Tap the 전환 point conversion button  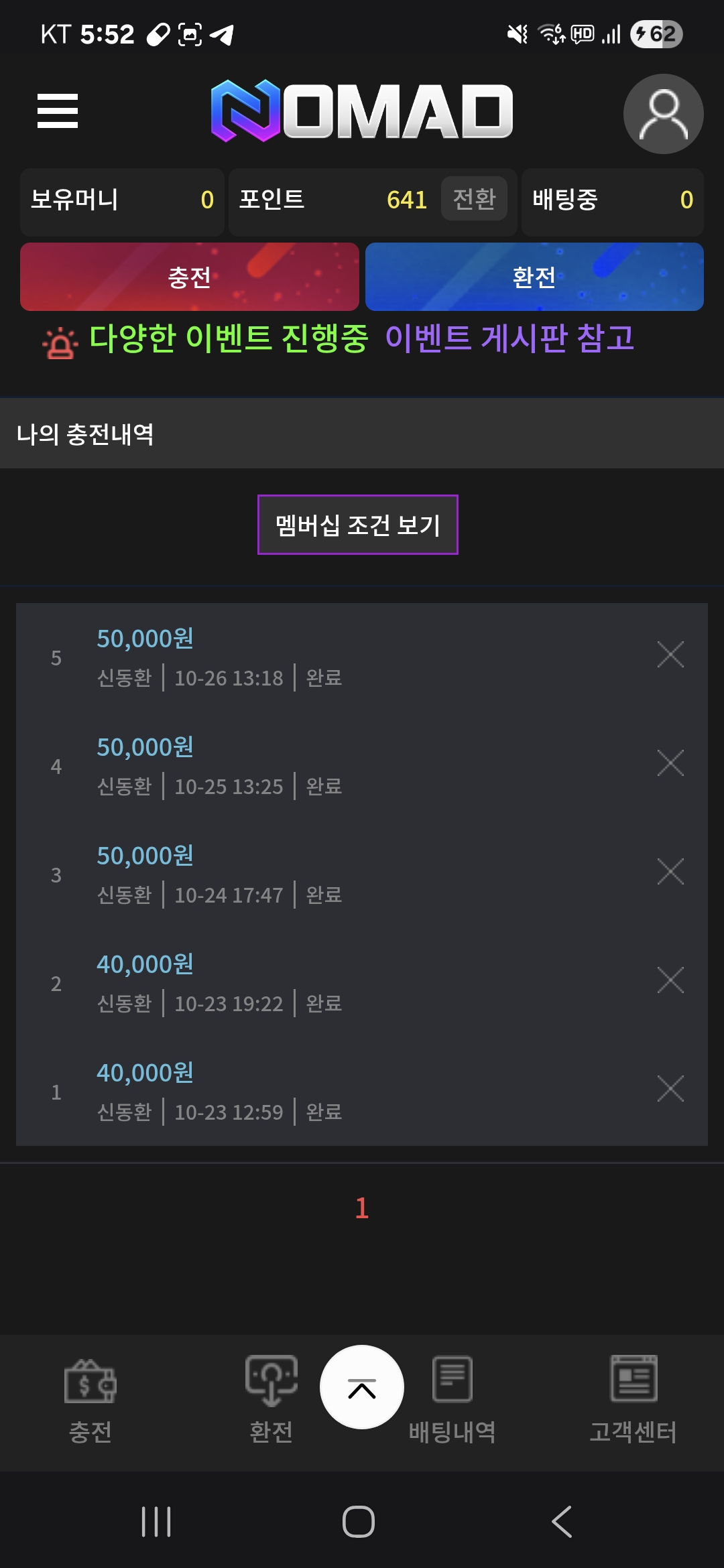[474, 199]
